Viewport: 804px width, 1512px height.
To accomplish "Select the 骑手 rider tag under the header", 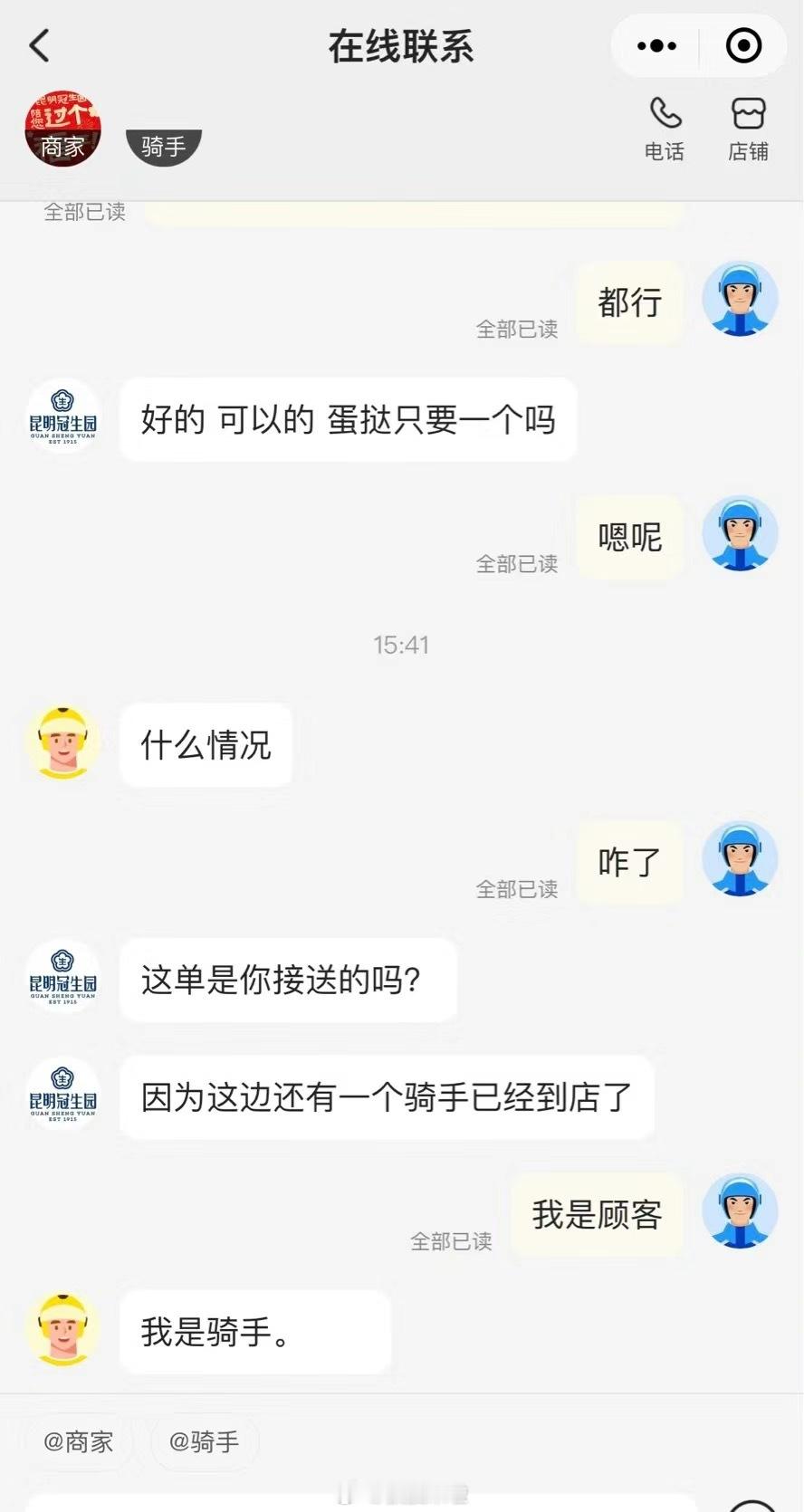I will [163, 145].
